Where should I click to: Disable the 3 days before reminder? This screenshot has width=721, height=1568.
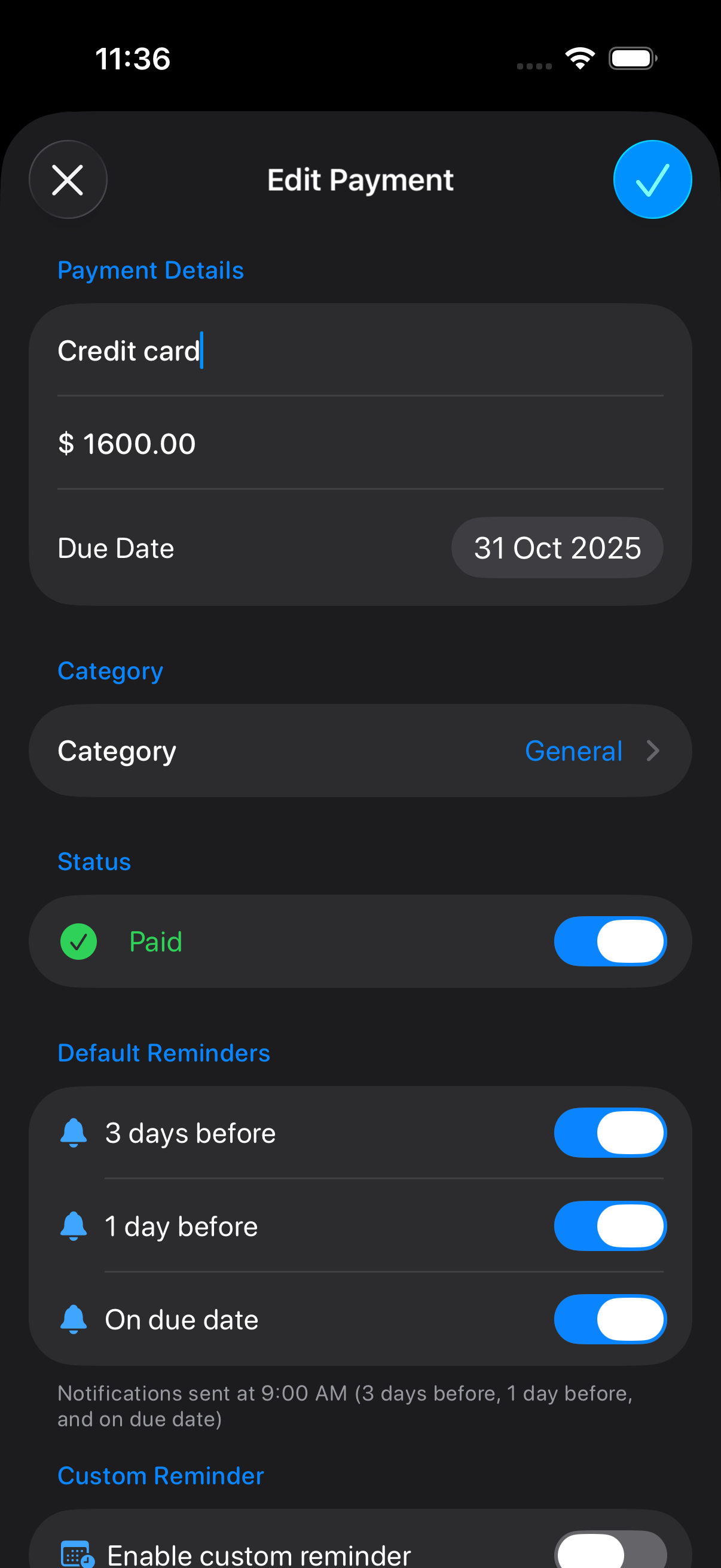click(611, 1132)
